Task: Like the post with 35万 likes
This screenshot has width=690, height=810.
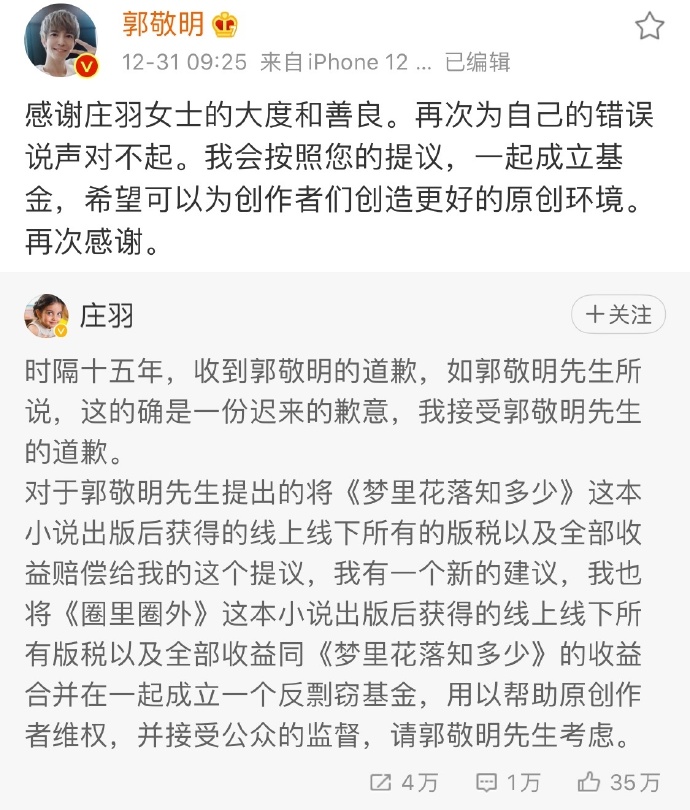Action: [618, 781]
